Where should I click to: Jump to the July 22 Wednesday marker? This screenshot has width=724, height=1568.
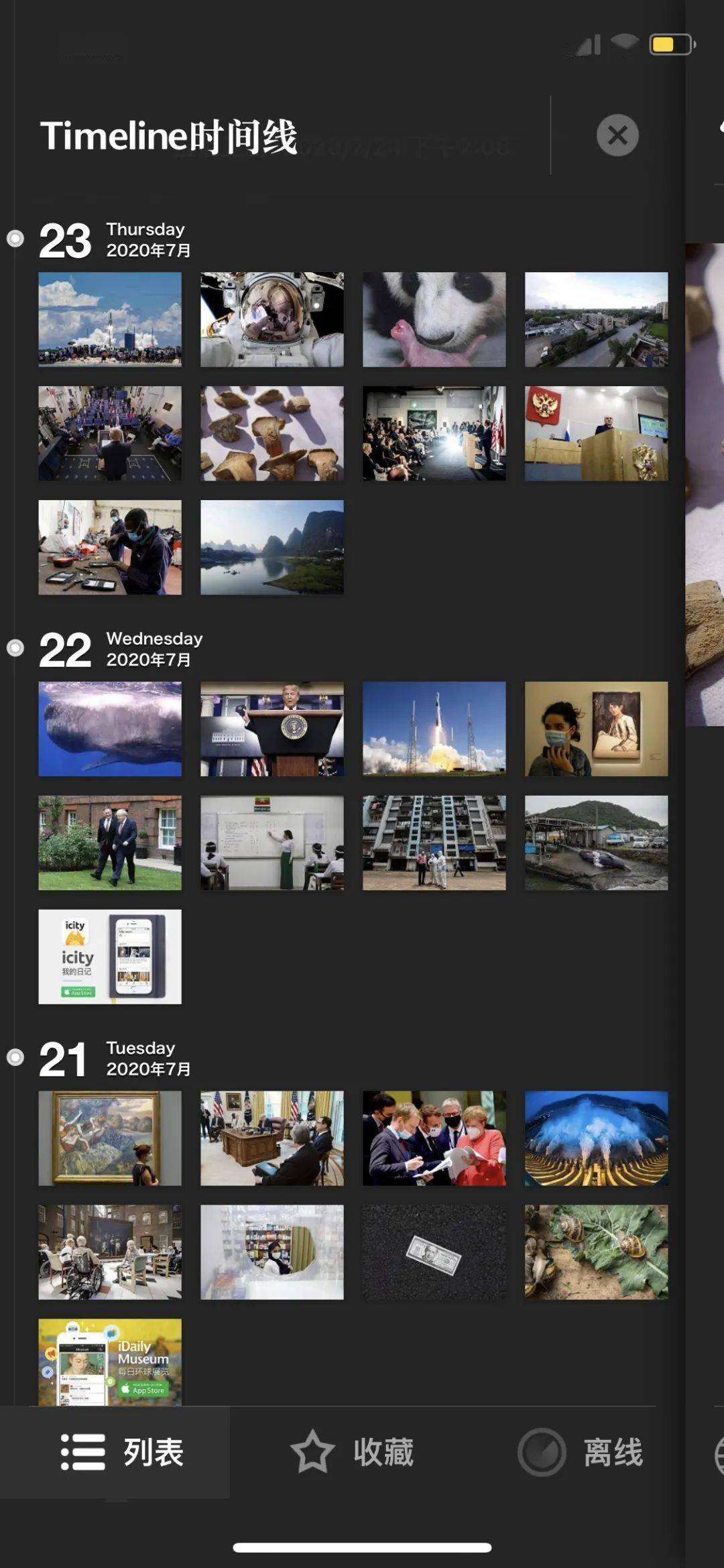(x=15, y=648)
